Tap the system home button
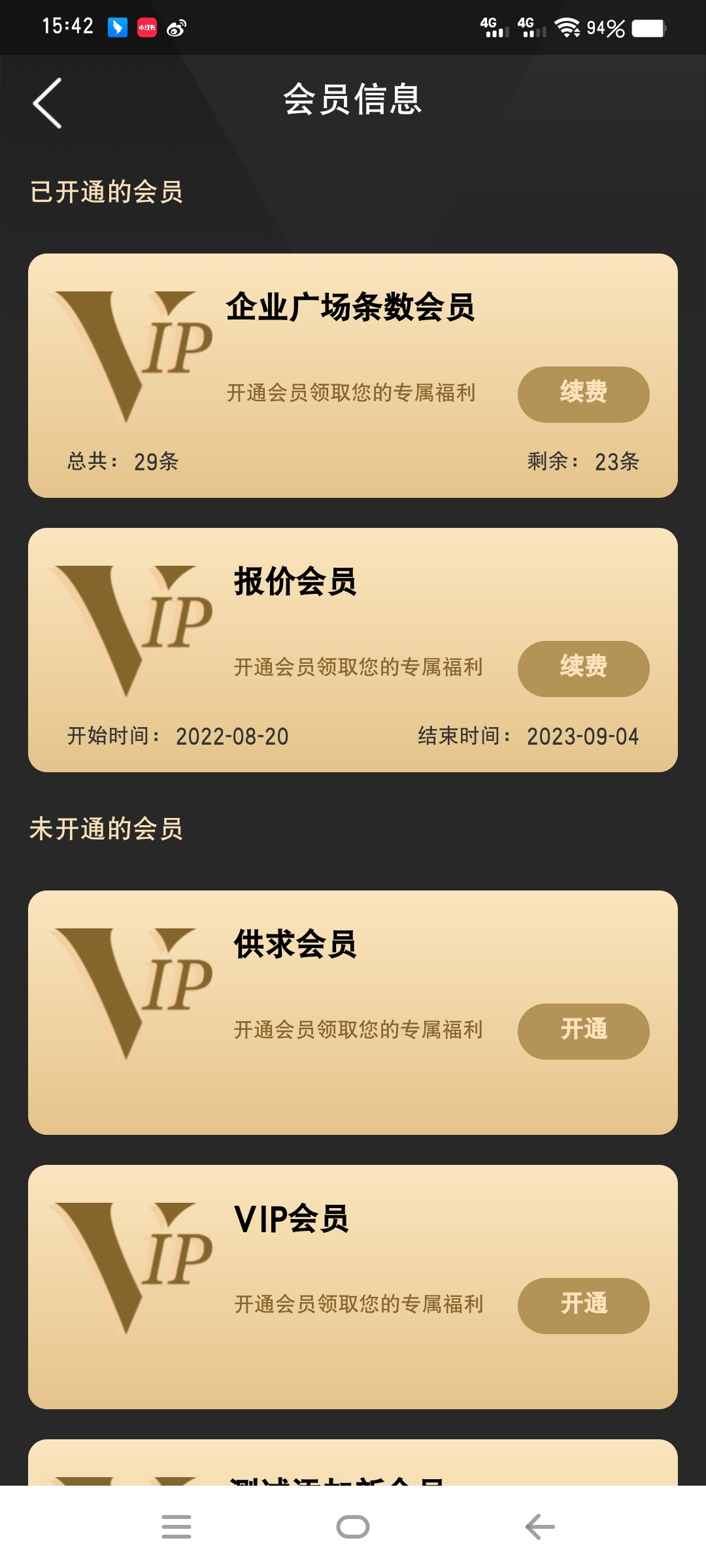Image resolution: width=706 pixels, height=1568 pixels. (x=353, y=1527)
